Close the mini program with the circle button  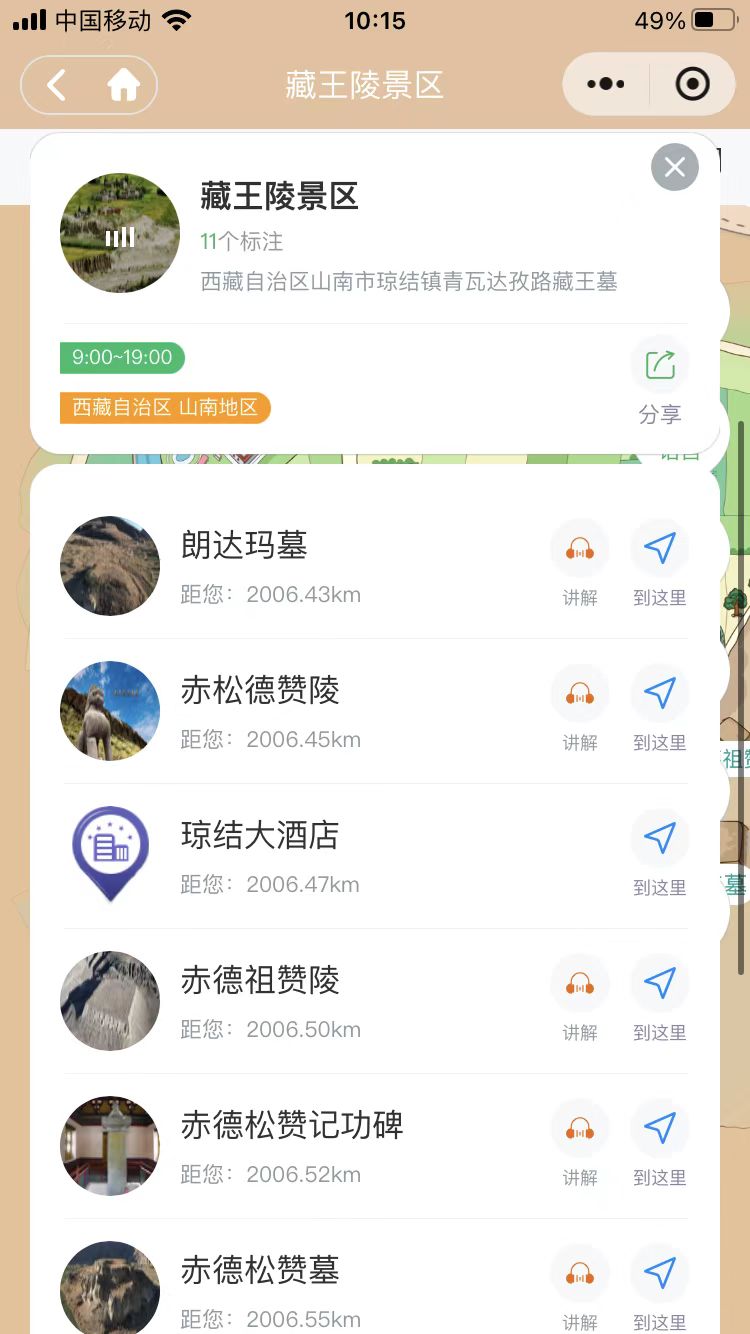692,85
